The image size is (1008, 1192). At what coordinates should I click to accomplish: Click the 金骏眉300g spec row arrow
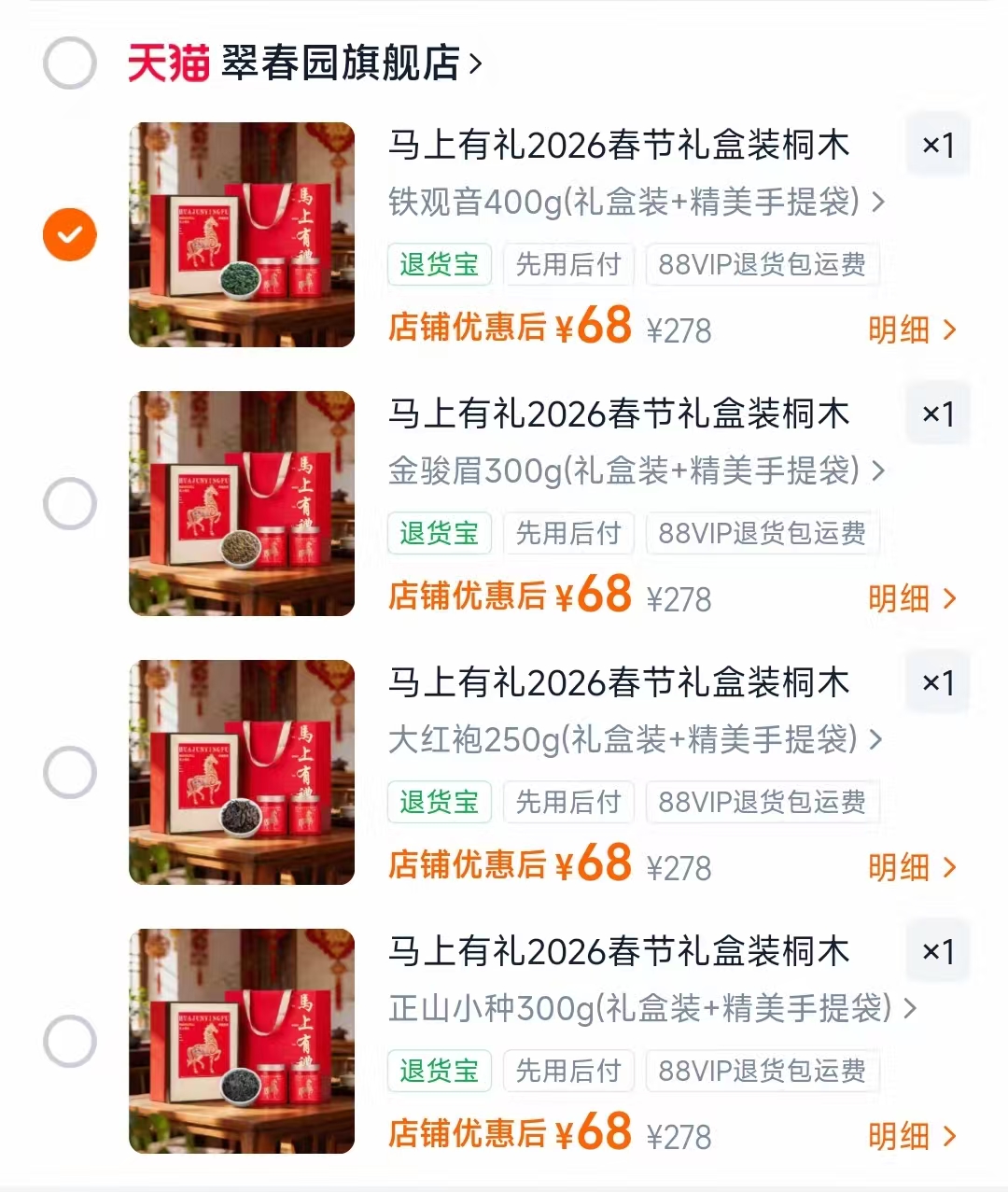coord(878,471)
